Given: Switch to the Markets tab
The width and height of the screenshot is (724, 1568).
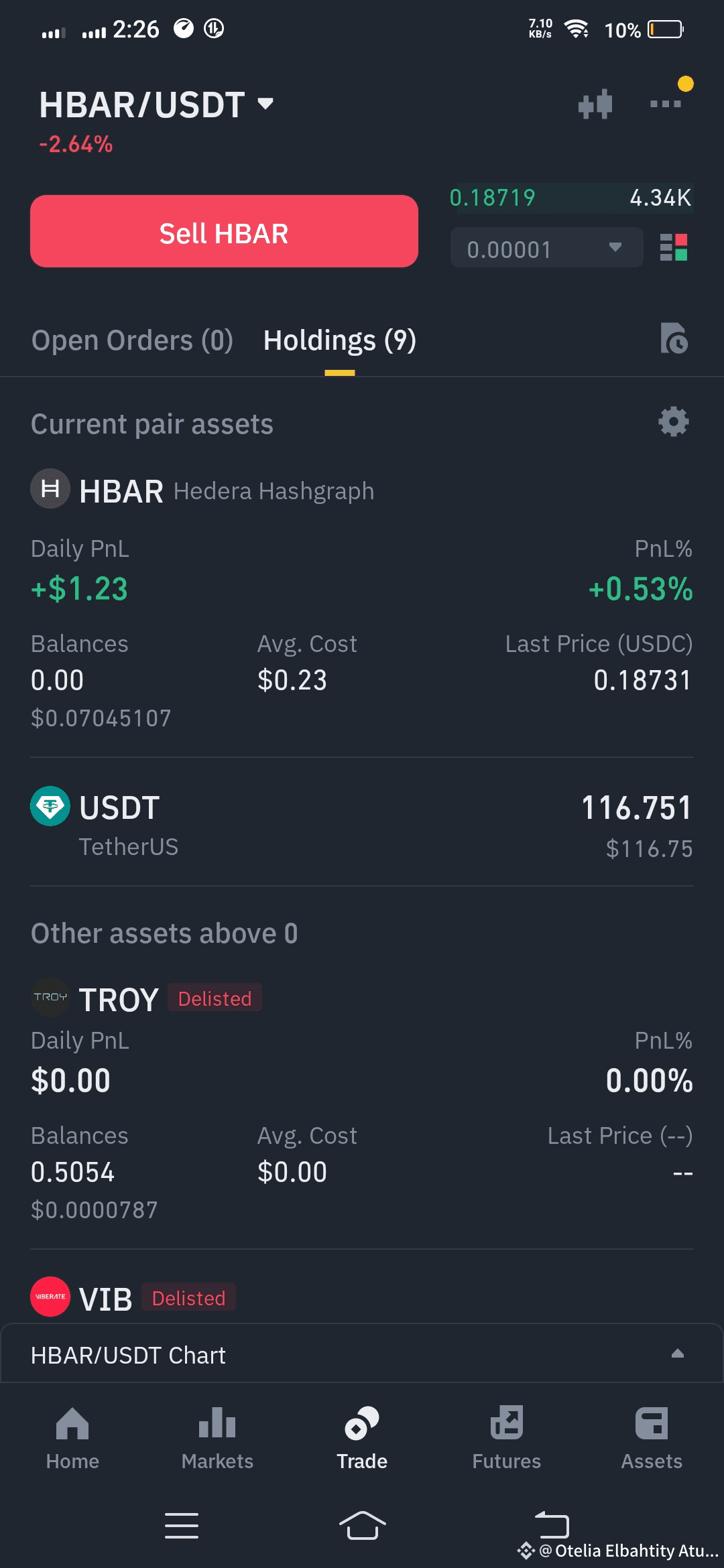Looking at the screenshot, I should (x=217, y=1437).
